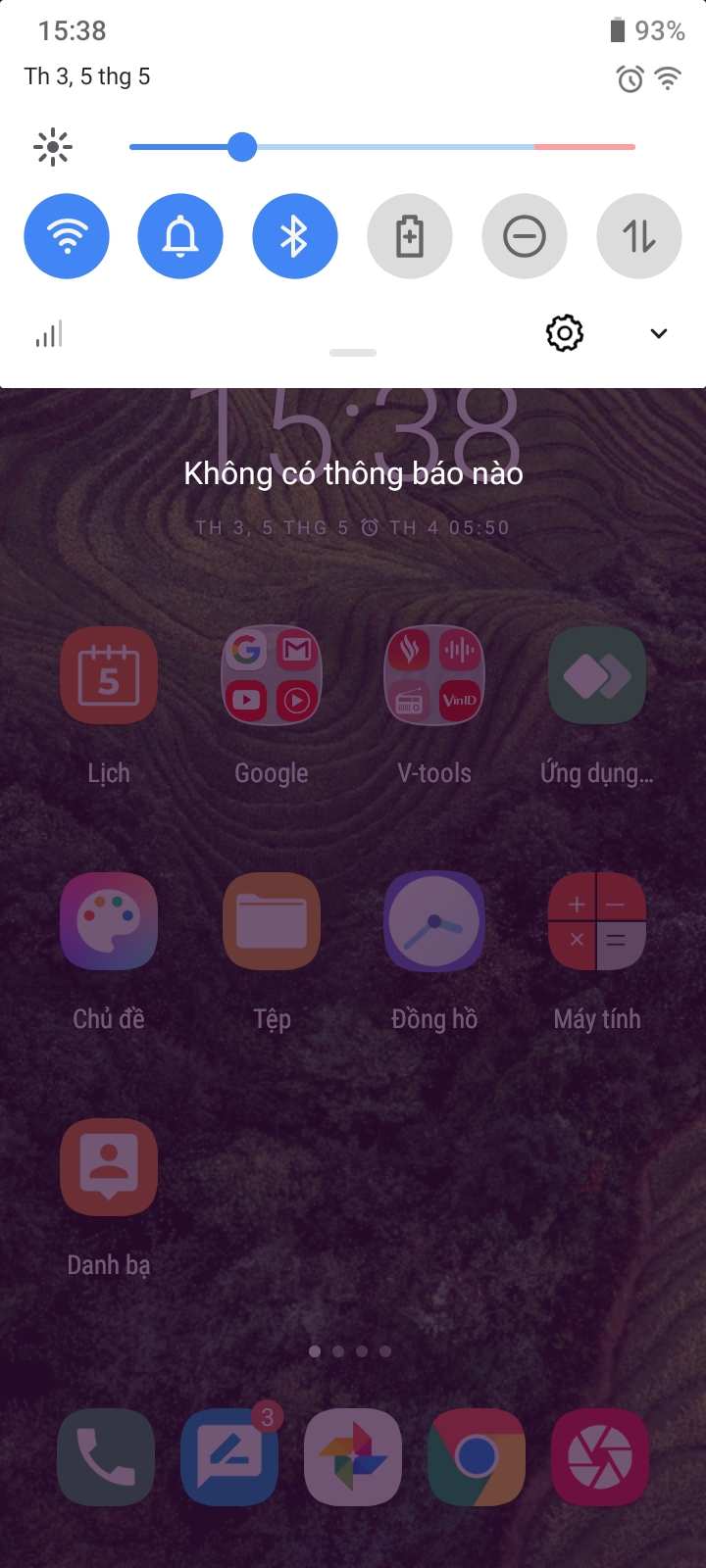Screen dimensions: 706x1568
Task: Open the Tệp files app
Action: pyautogui.click(x=272, y=921)
